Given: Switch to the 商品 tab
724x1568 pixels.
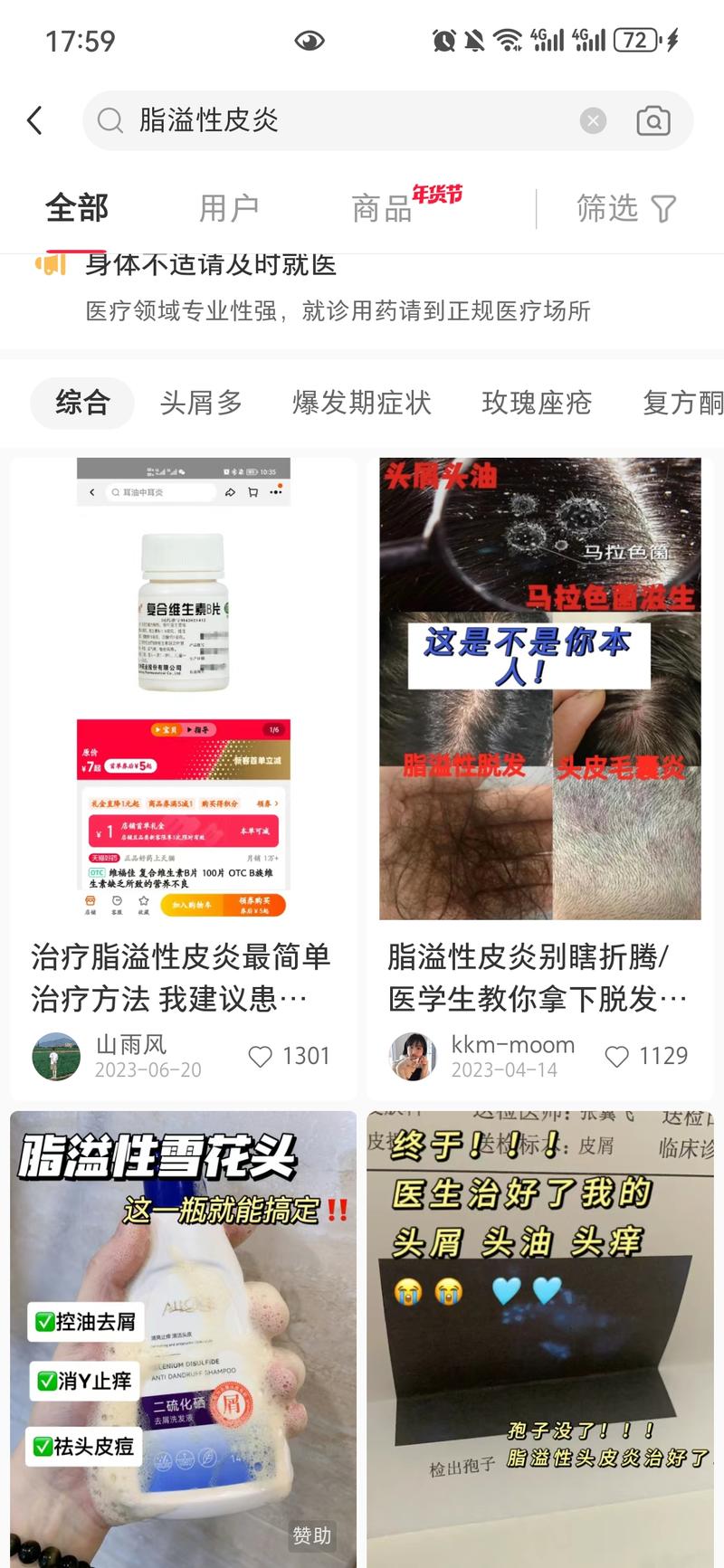Looking at the screenshot, I should pos(383,209).
